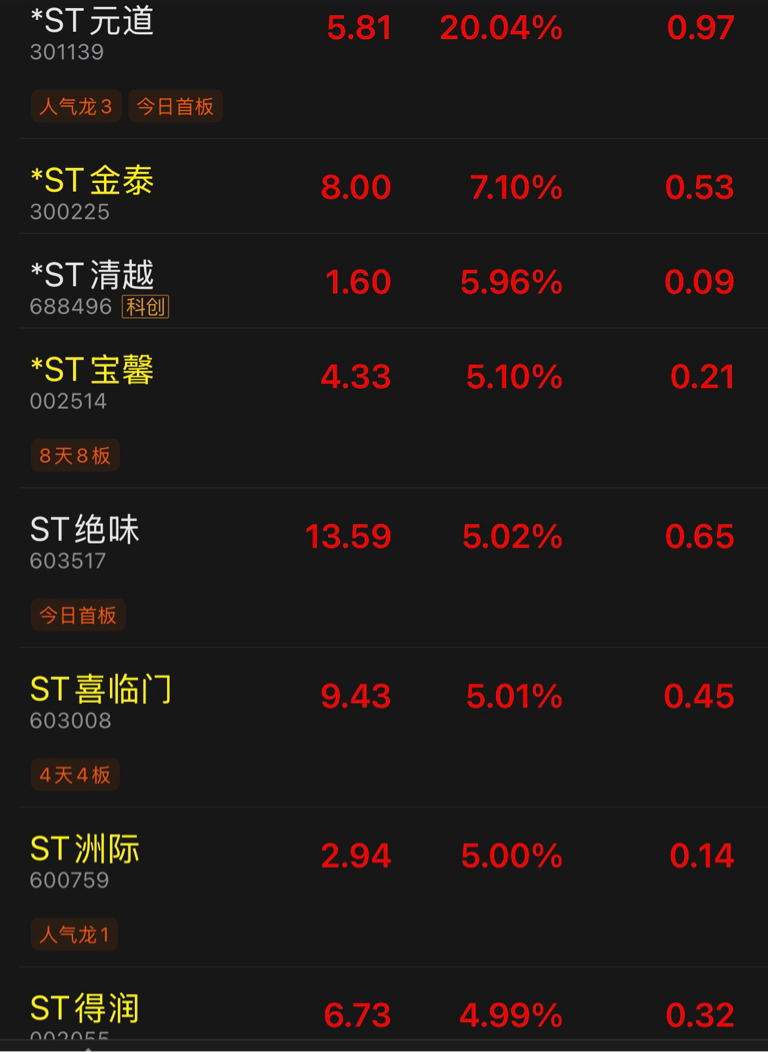This screenshot has height=1052, width=768.
Task: View *ST宝馨 stock quote
Action: 393,408
